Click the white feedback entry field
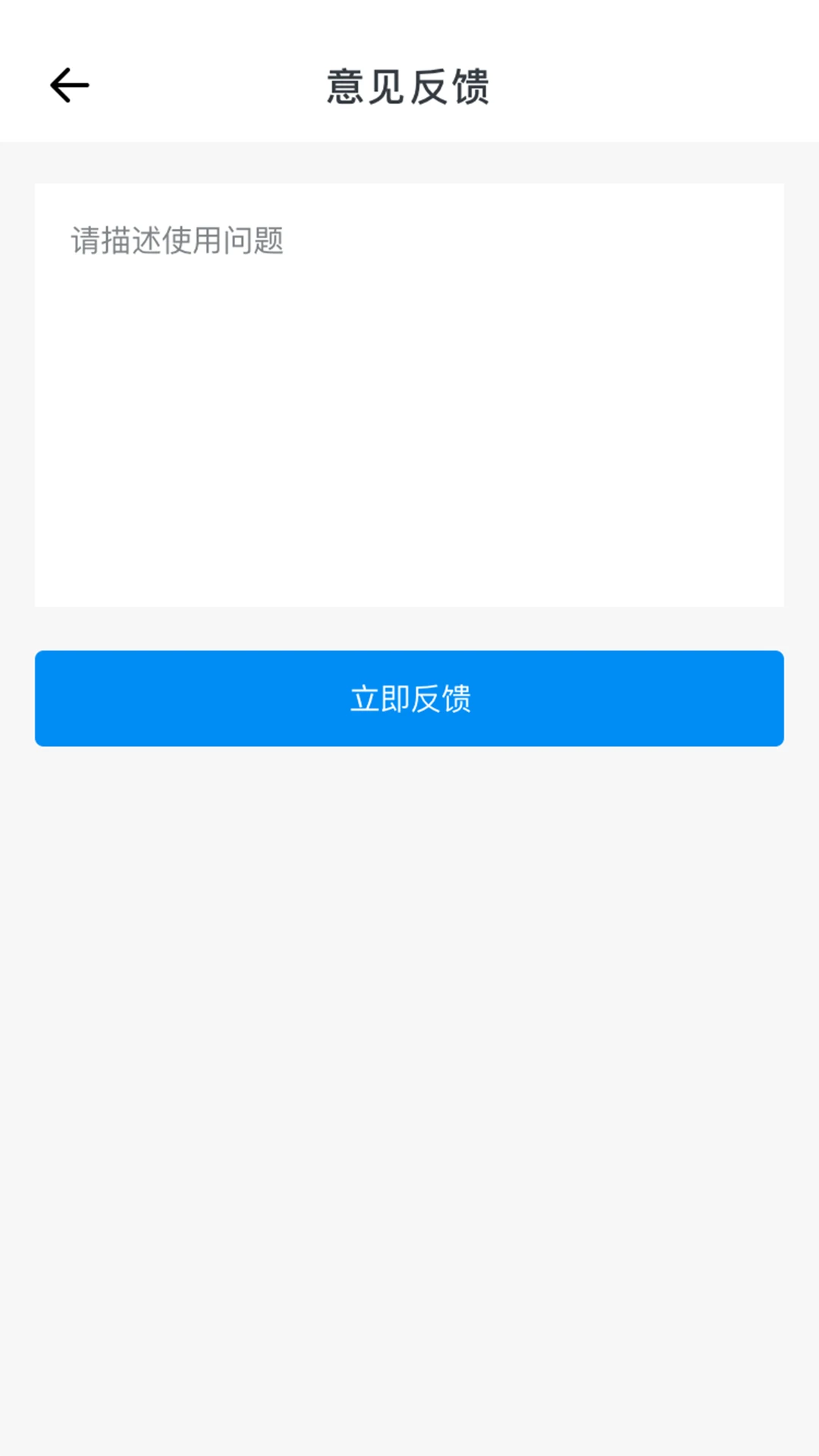Image resolution: width=819 pixels, height=1456 pixels. (x=409, y=394)
